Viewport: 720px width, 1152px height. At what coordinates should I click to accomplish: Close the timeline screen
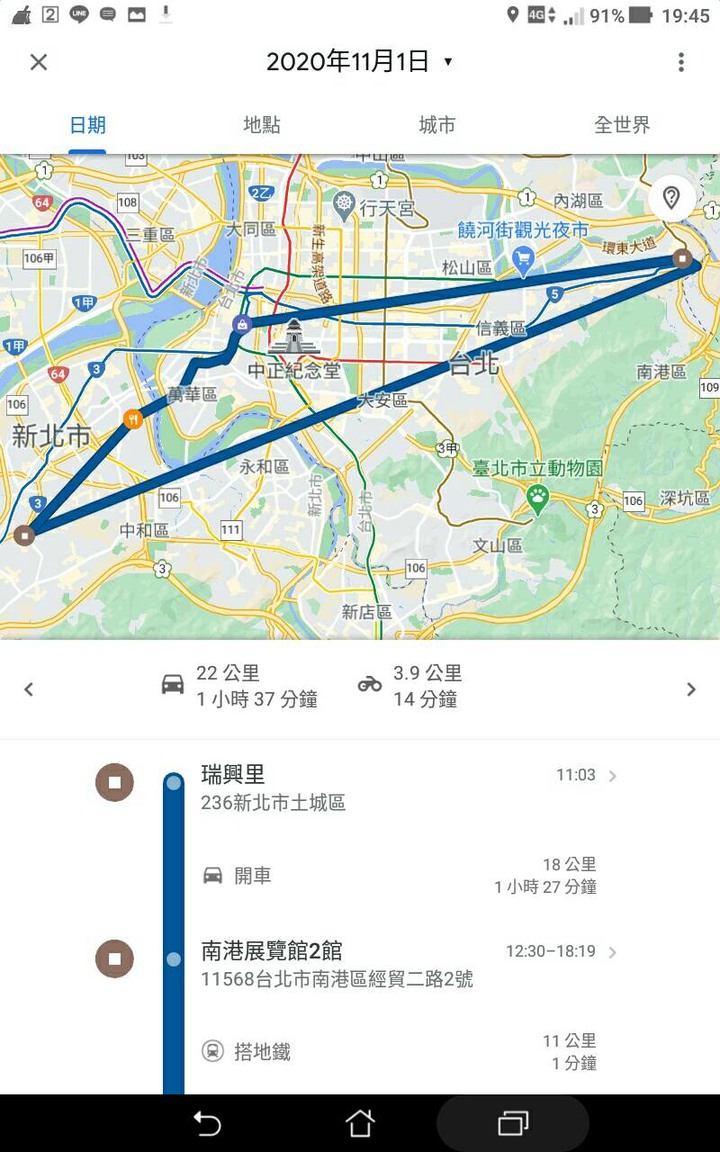tap(38, 62)
